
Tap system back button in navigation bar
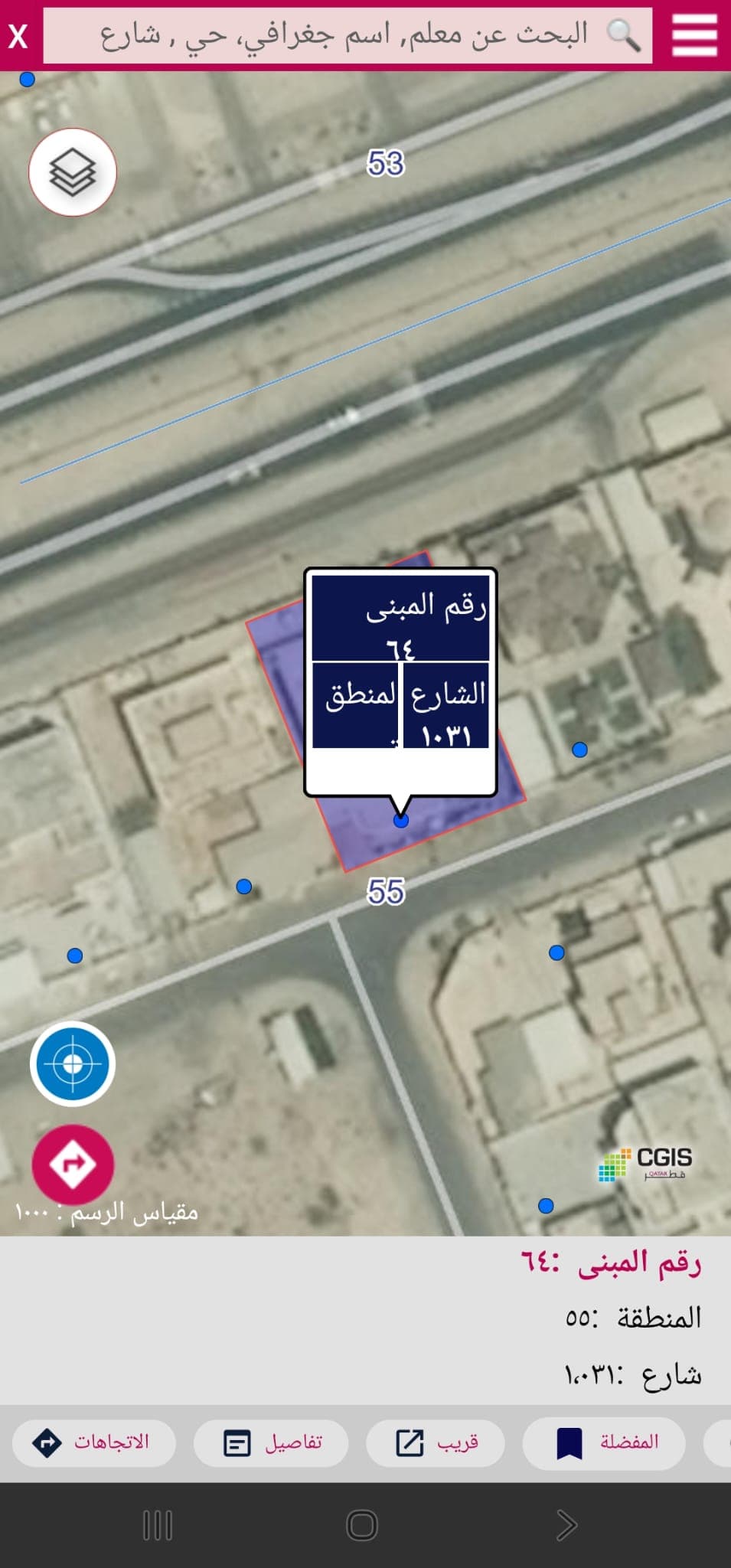(566, 1525)
